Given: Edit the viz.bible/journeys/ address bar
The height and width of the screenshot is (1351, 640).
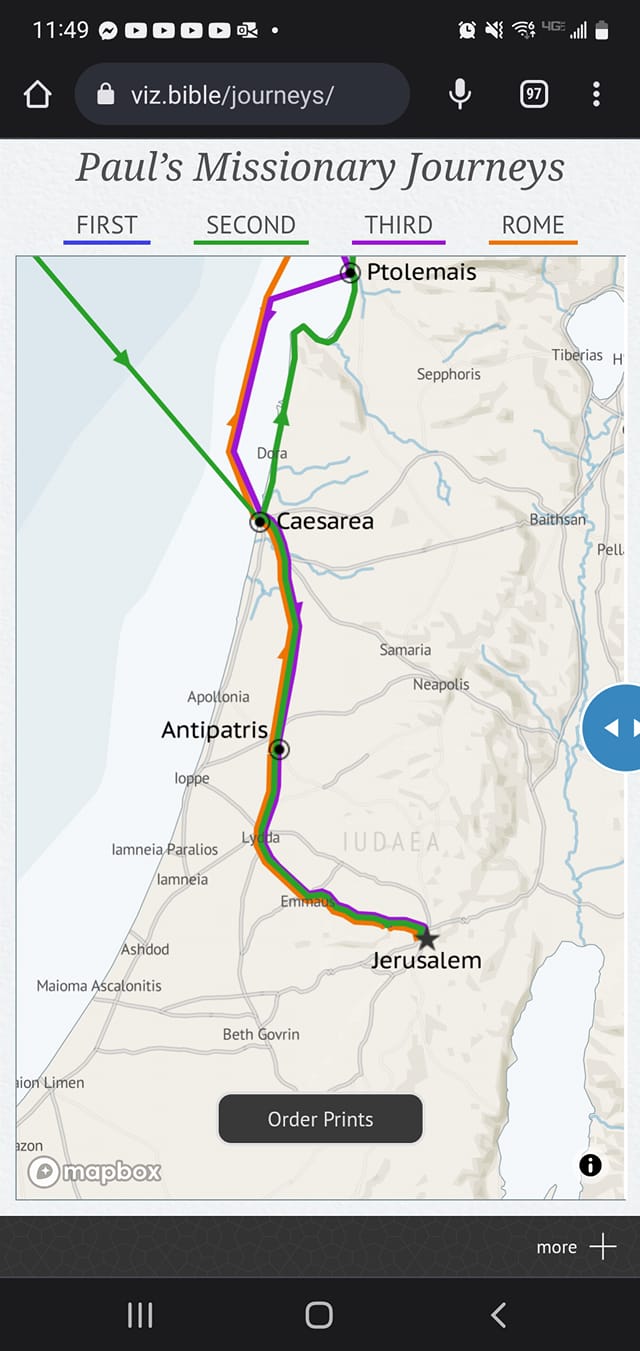Looking at the screenshot, I should pos(240,95).
